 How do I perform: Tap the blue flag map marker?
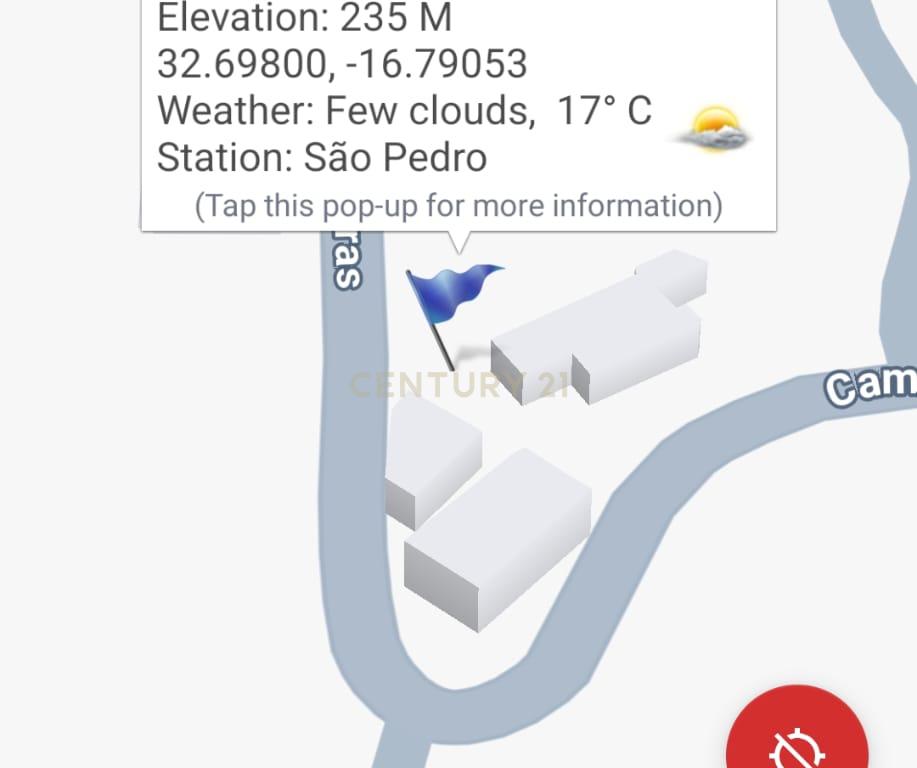tap(455, 316)
